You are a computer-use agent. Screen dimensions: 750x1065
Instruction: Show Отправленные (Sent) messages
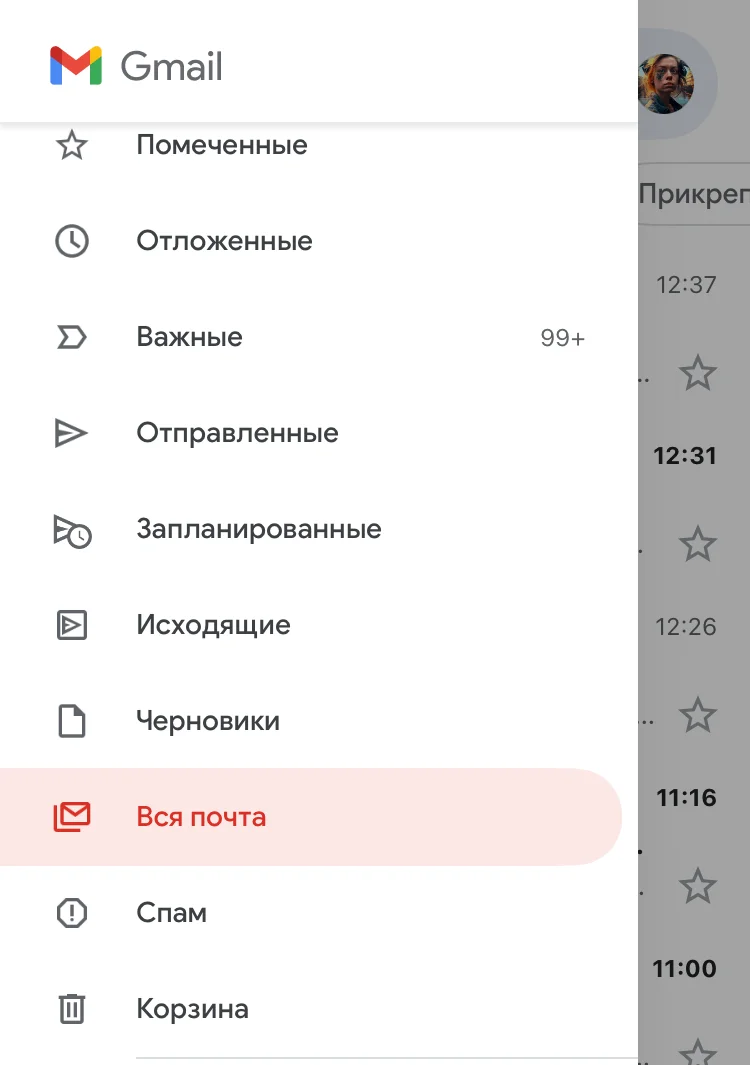pyautogui.click(x=237, y=433)
